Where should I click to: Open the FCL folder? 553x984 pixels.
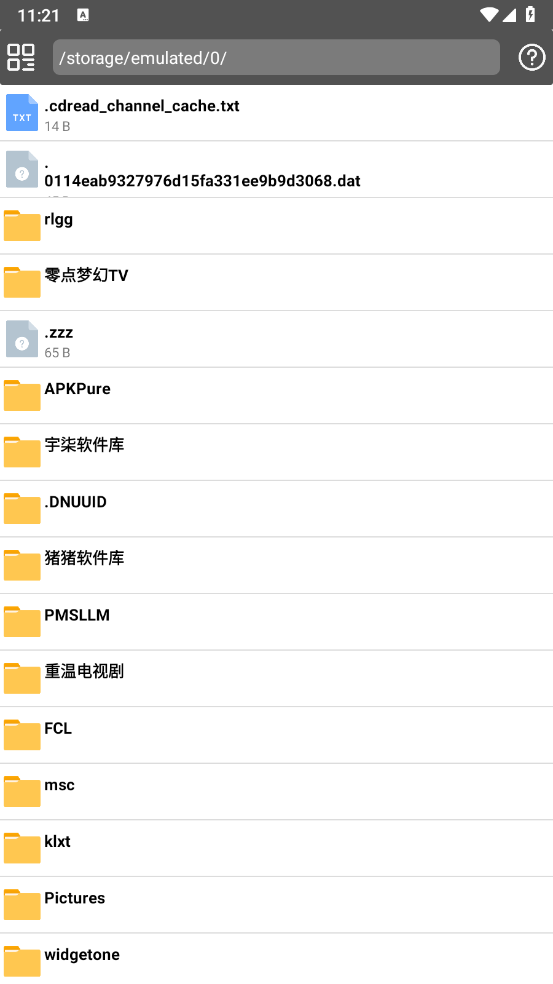(x=276, y=735)
